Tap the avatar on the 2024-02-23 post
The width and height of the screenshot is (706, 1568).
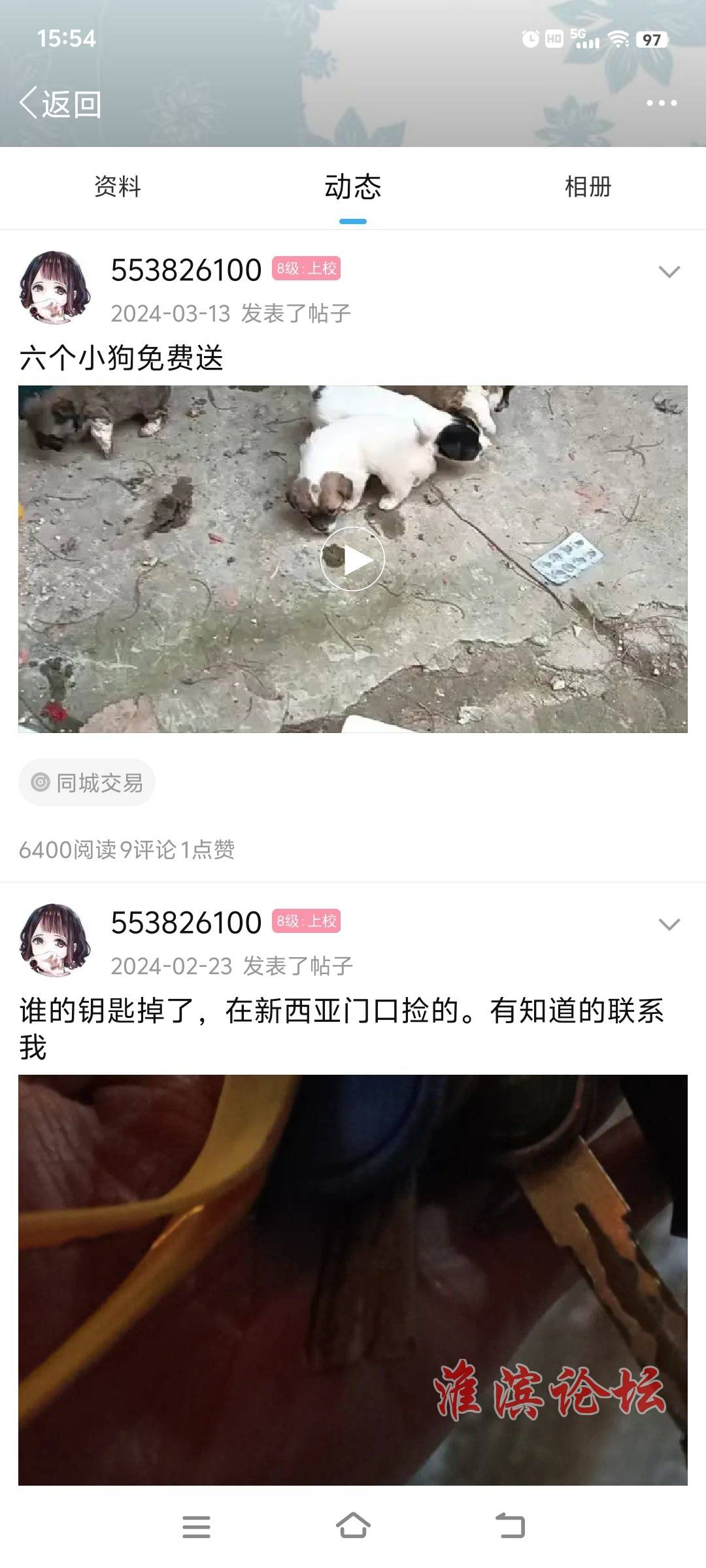pyautogui.click(x=56, y=940)
